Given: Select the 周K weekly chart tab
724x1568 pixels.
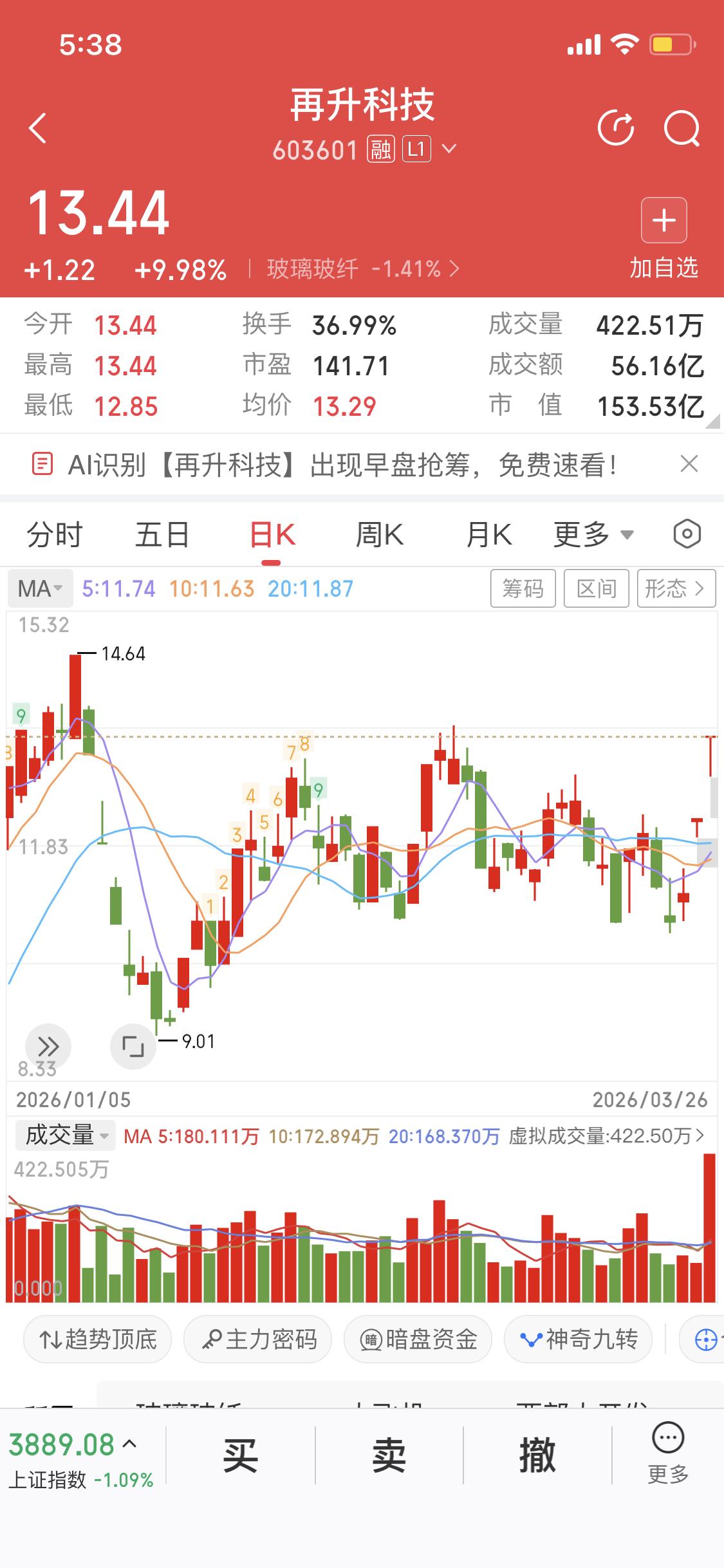Looking at the screenshot, I should [x=380, y=533].
